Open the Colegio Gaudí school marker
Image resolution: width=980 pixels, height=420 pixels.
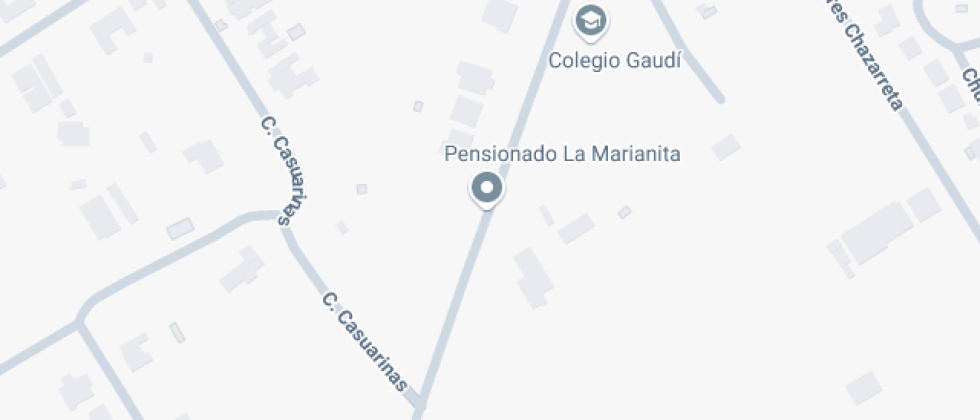coord(591,20)
